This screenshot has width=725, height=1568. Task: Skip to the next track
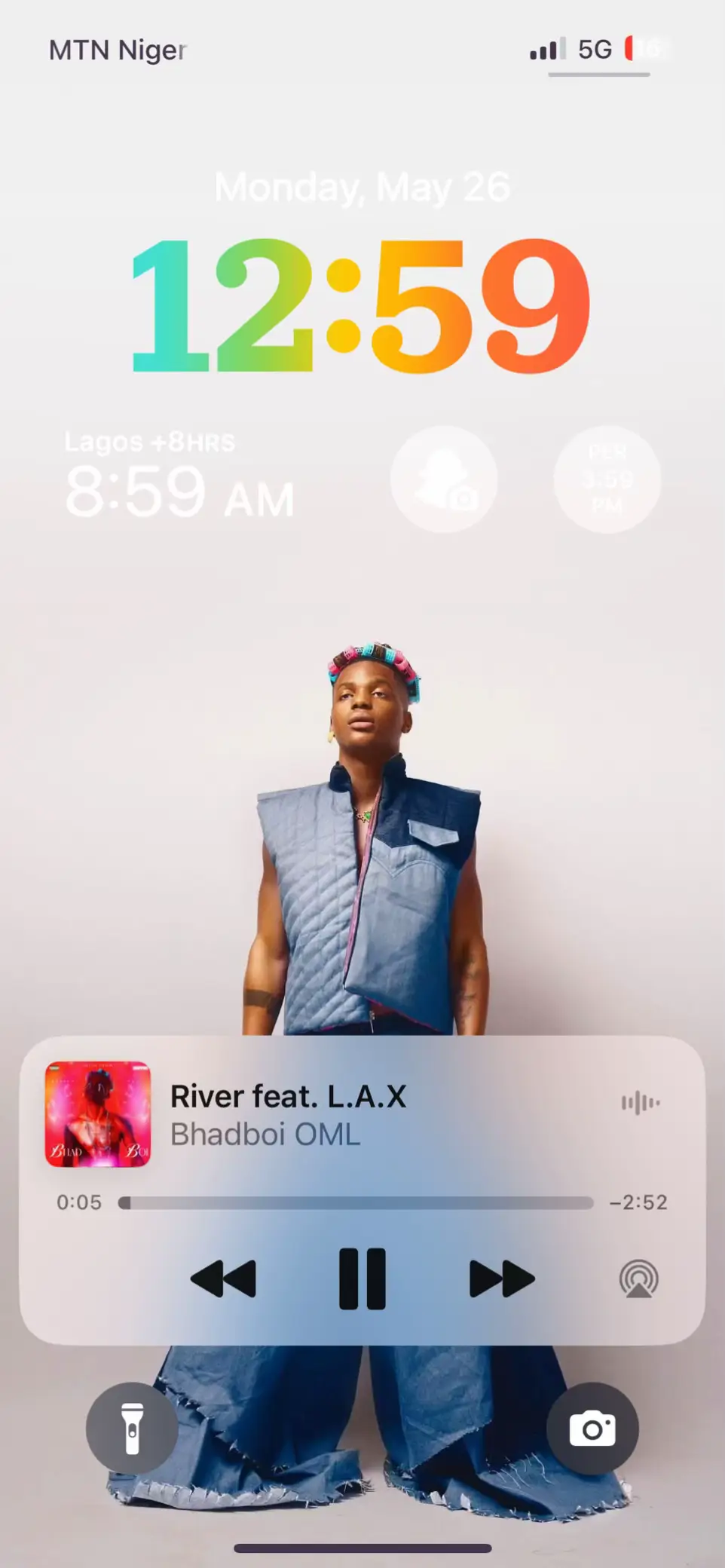[502, 1279]
